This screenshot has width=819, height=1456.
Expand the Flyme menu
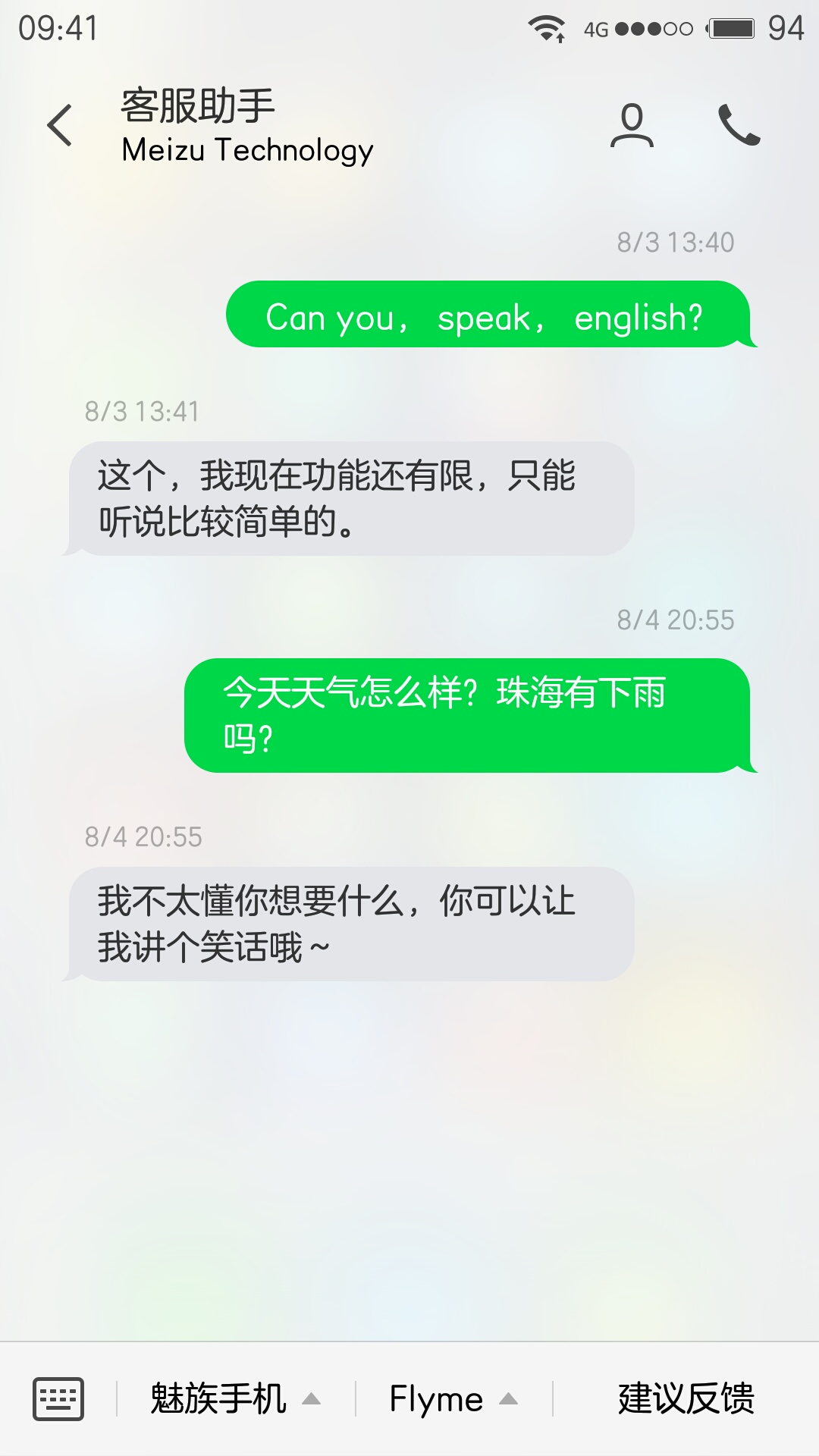(x=453, y=1399)
